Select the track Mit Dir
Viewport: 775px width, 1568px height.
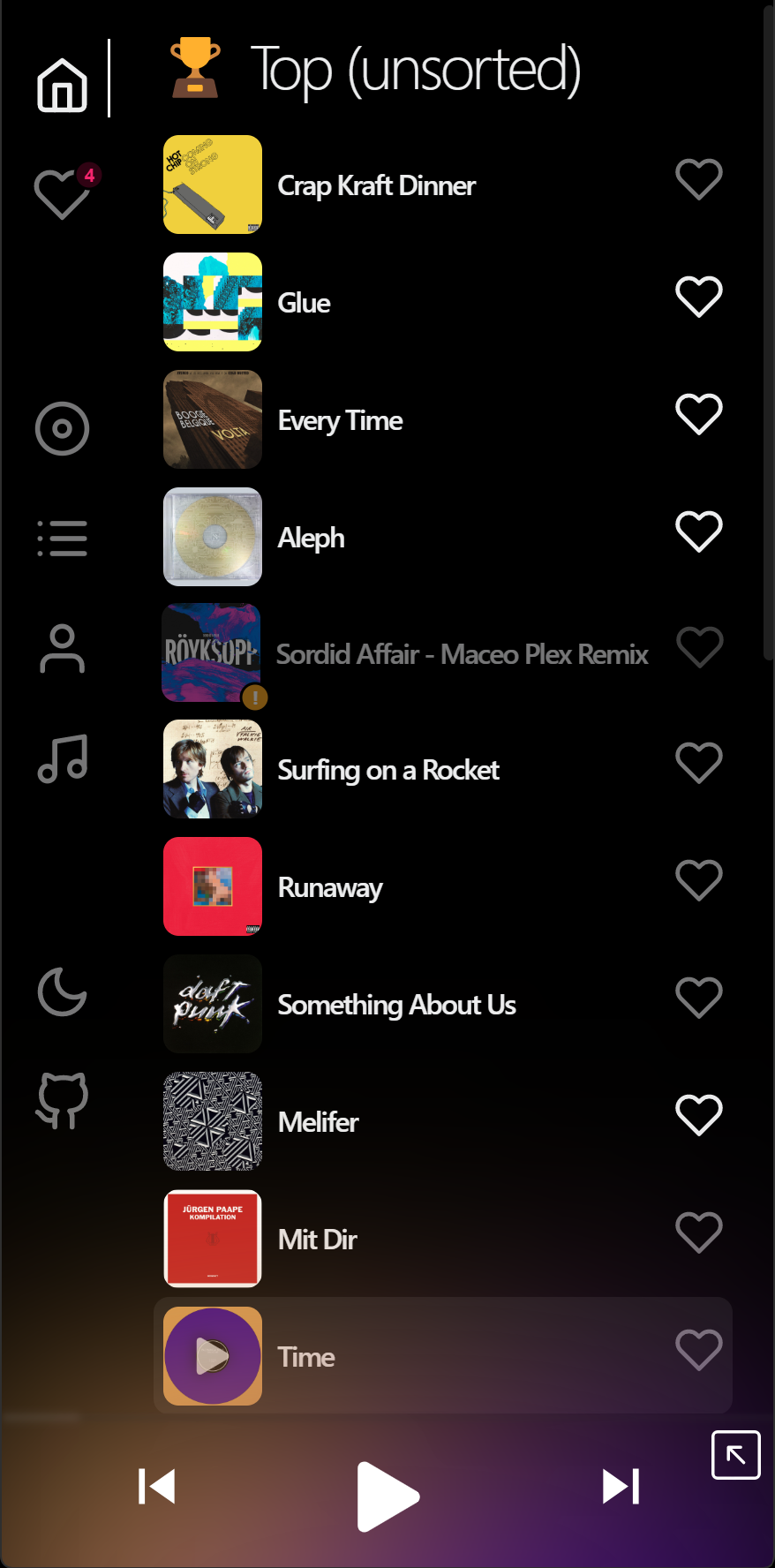pyautogui.click(x=318, y=1240)
